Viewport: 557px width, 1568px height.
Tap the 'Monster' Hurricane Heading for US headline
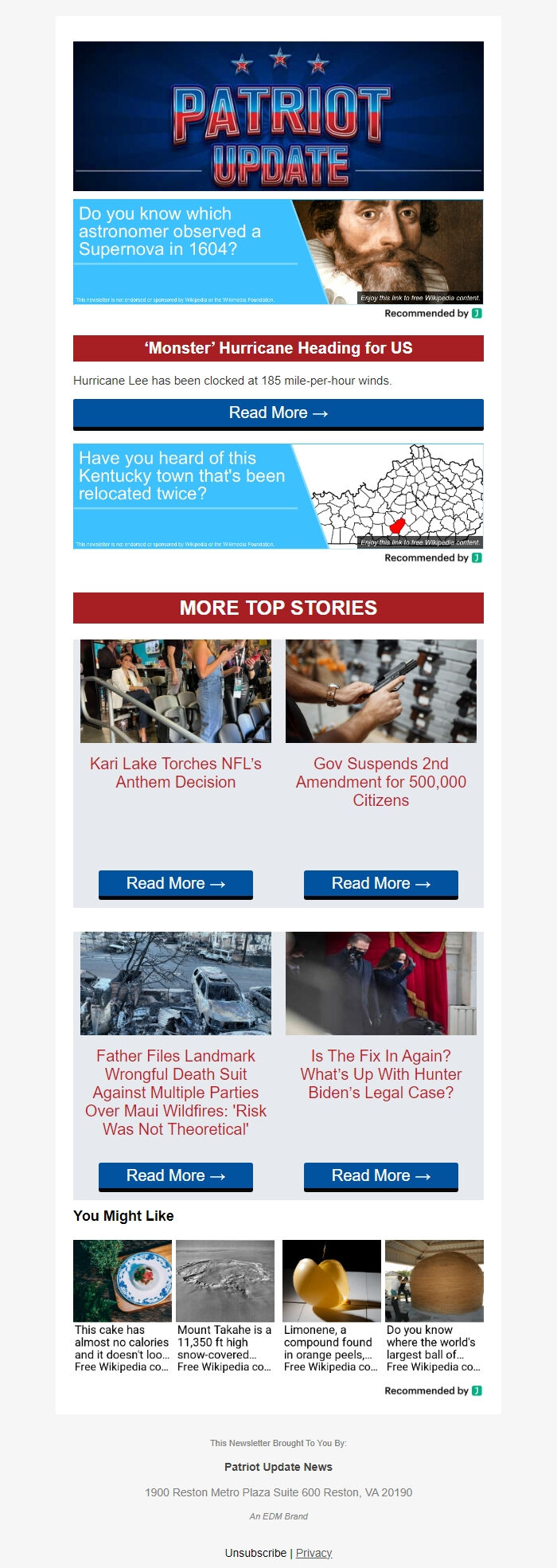(278, 348)
